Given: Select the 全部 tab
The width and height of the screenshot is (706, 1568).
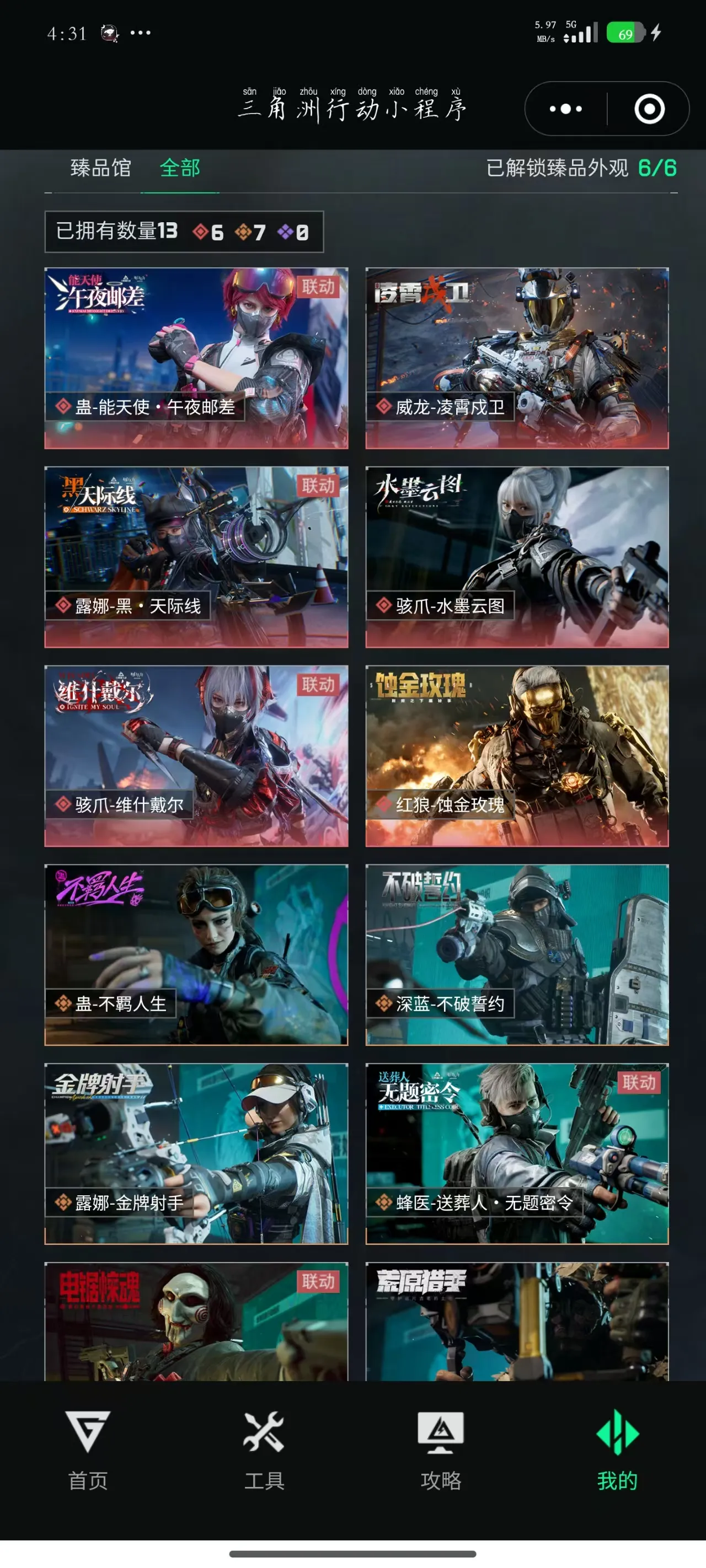Looking at the screenshot, I should tap(180, 168).
